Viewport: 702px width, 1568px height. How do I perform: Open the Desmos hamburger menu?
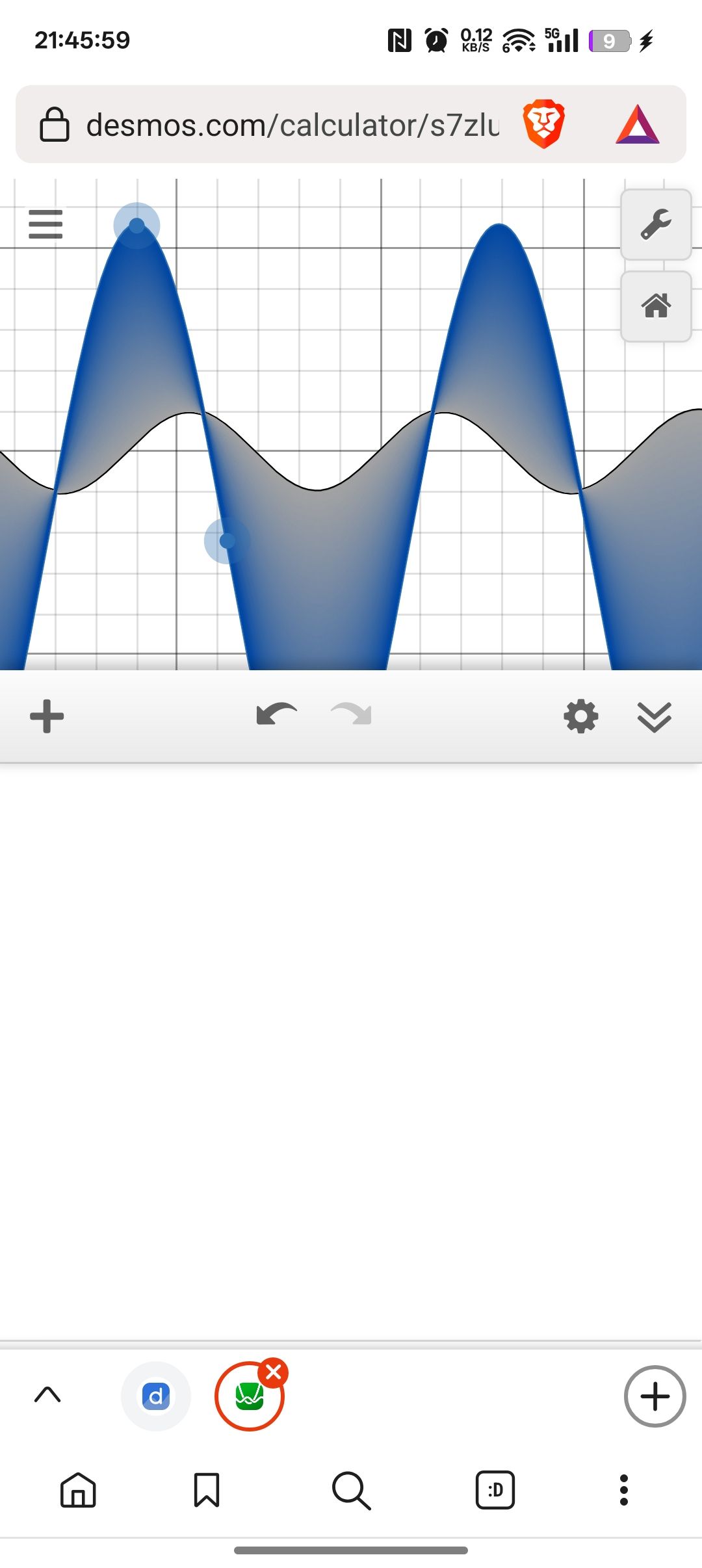point(45,224)
